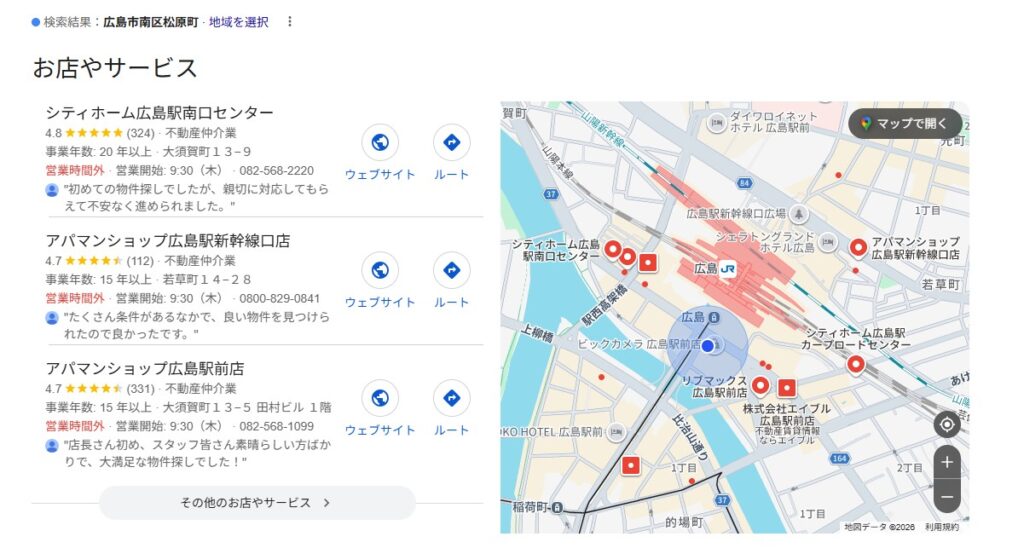Center map on current location

tap(946, 425)
